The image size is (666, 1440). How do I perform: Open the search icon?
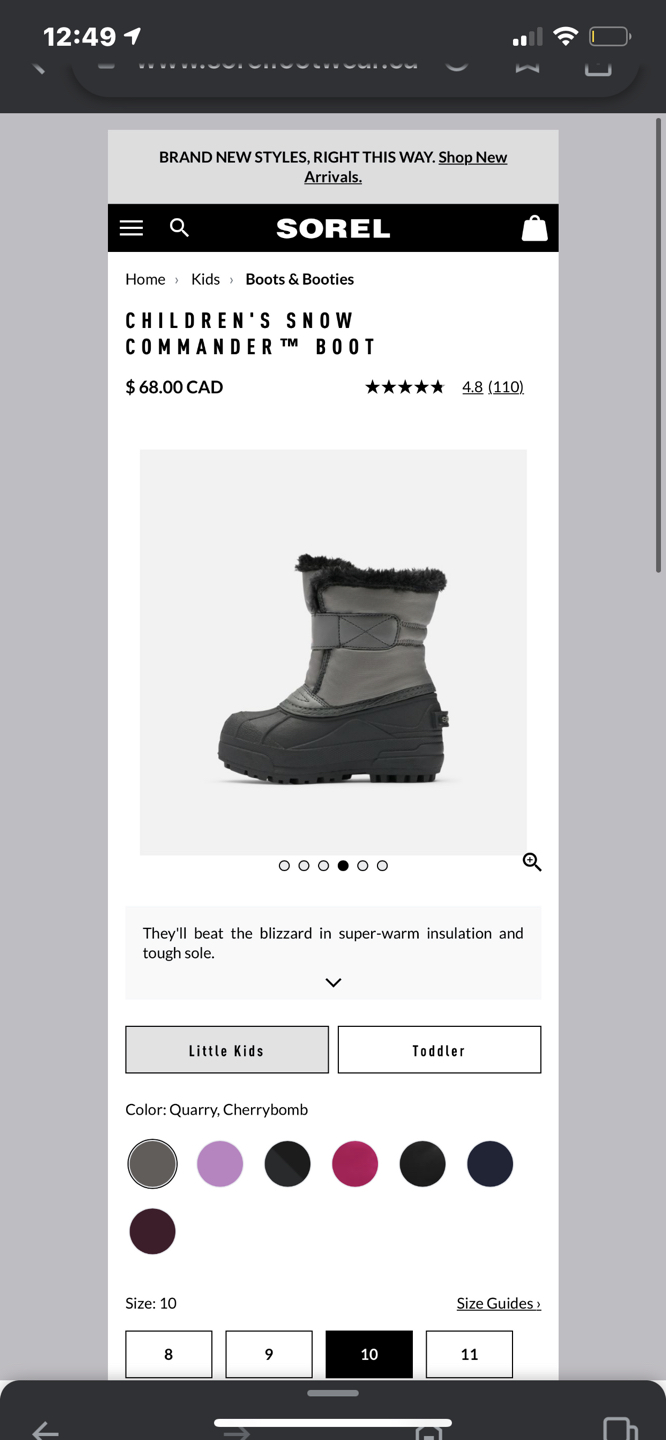pos(179,228)
